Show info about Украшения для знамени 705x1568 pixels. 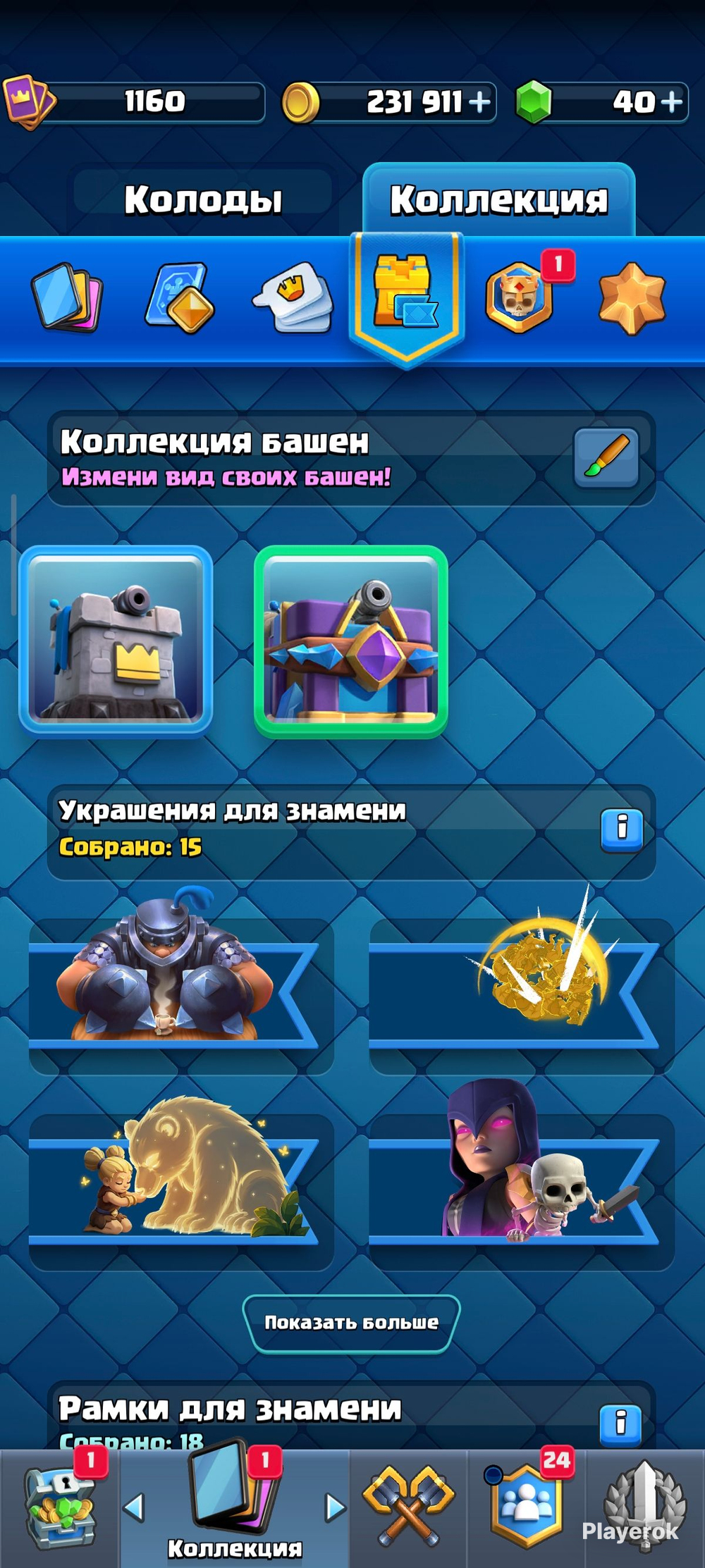point(622,829)
